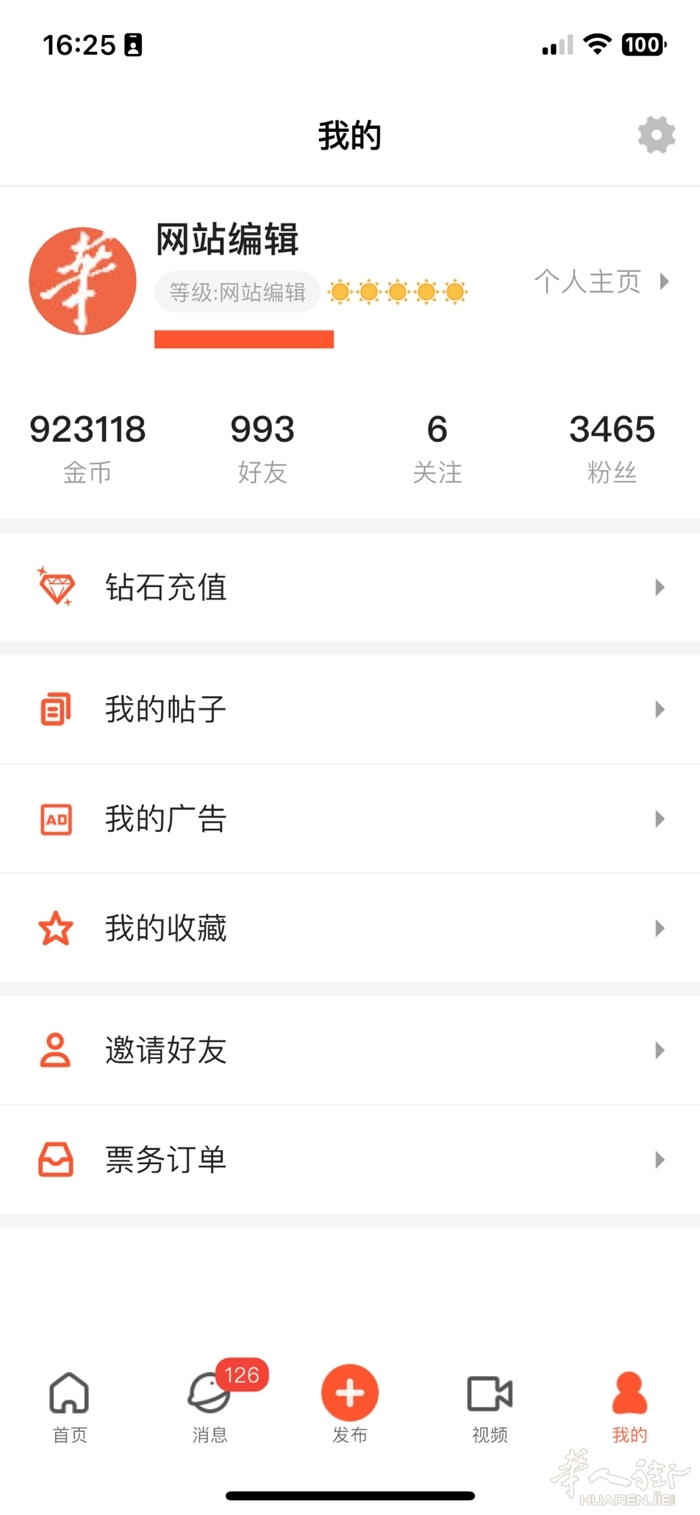Open the 好友 friends list
Viewport: 700px width, 1515px height.
(262, 447)
